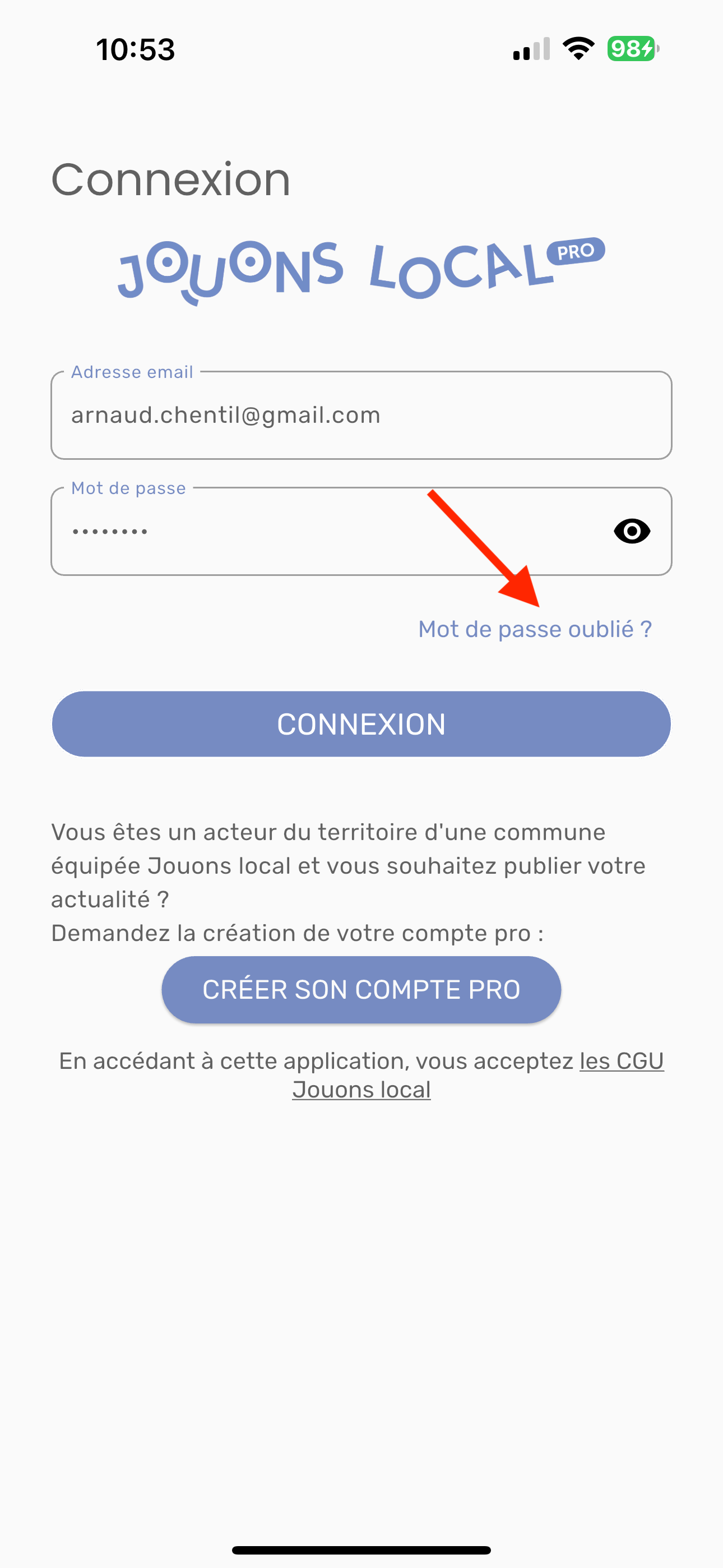
Task: Show password with the eye icon
Action: pos(632,532)
